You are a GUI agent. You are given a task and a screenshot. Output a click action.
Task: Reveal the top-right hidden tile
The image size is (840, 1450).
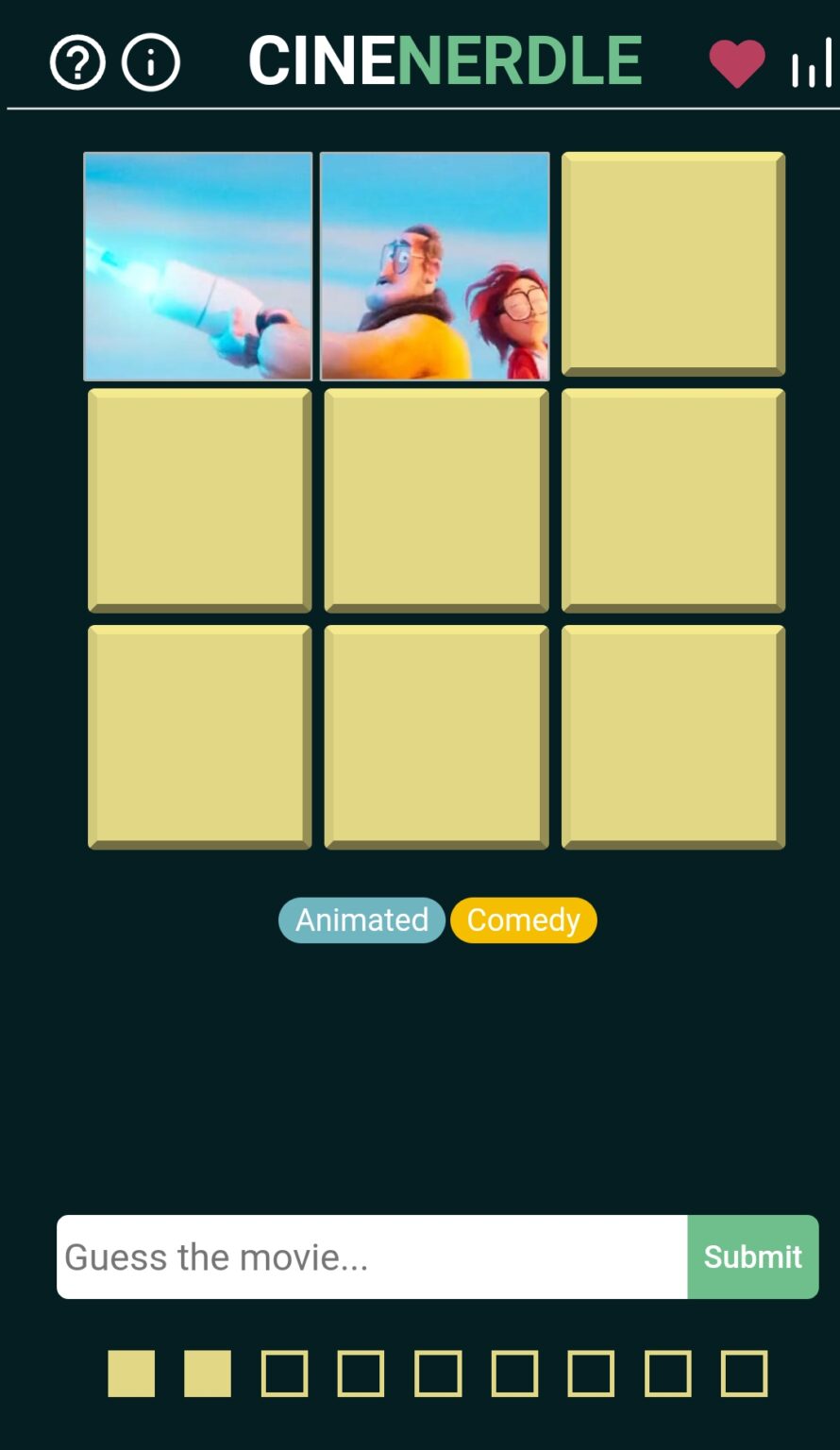(673, 264)
